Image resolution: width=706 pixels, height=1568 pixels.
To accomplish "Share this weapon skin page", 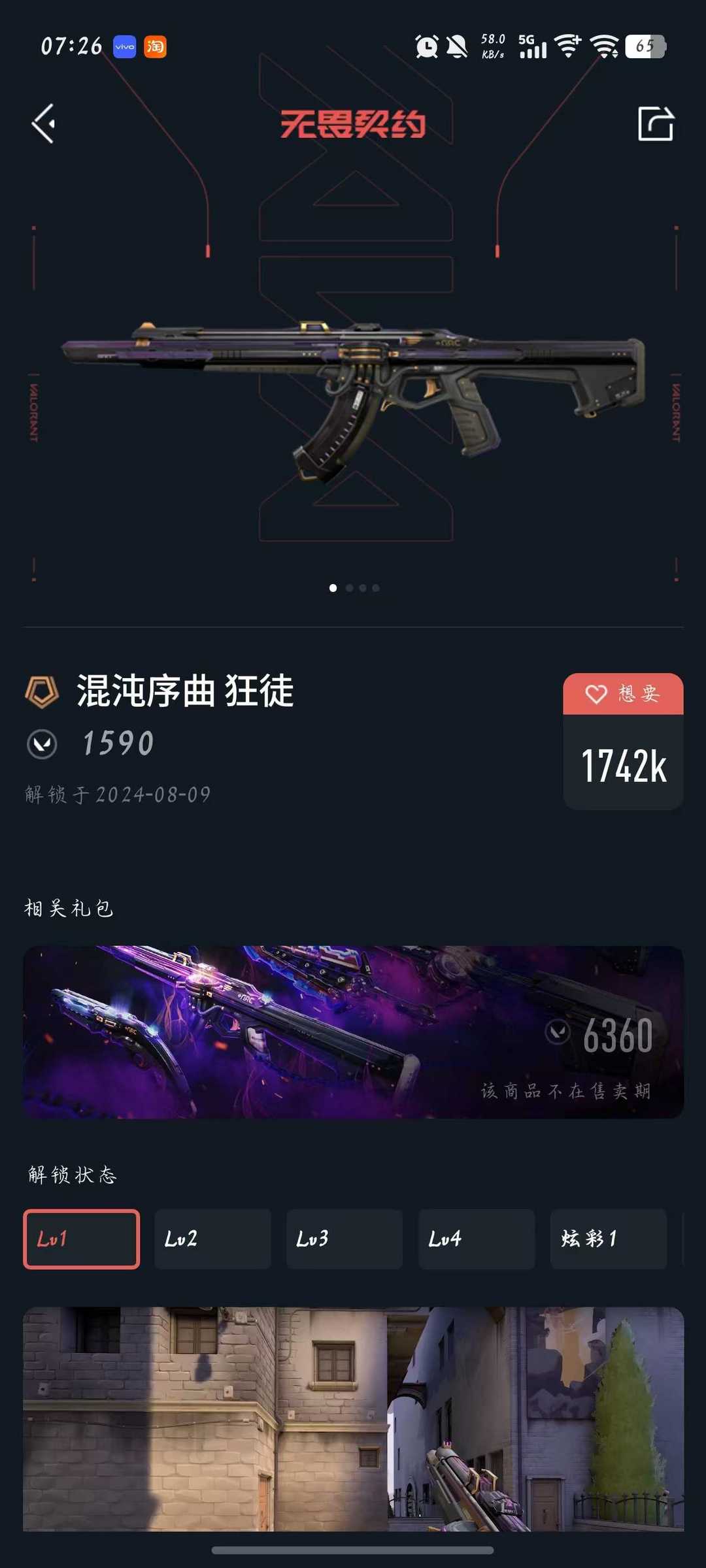I will [655, 123].
